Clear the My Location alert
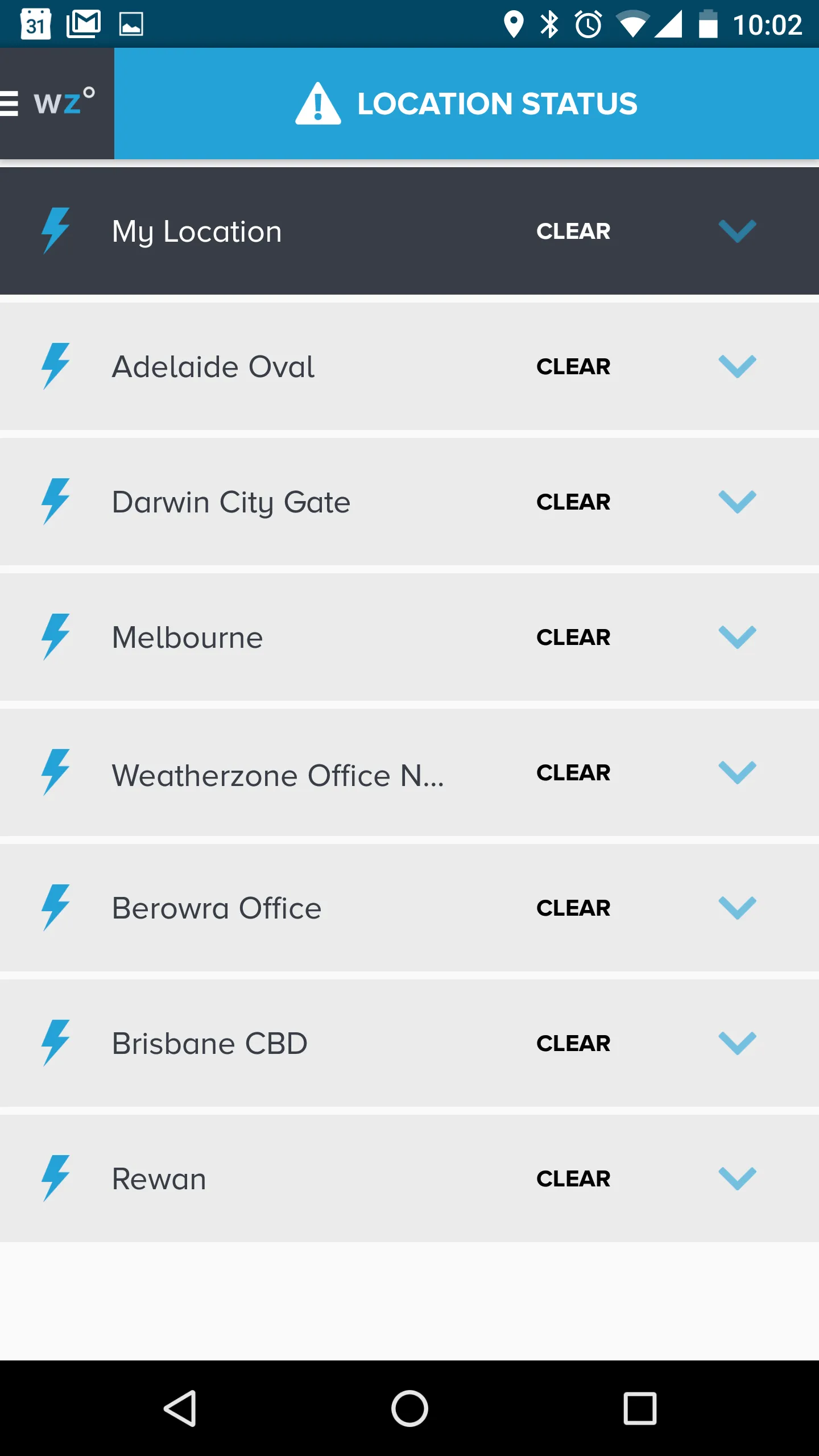 pyautogui.click(x=572, y=231)
